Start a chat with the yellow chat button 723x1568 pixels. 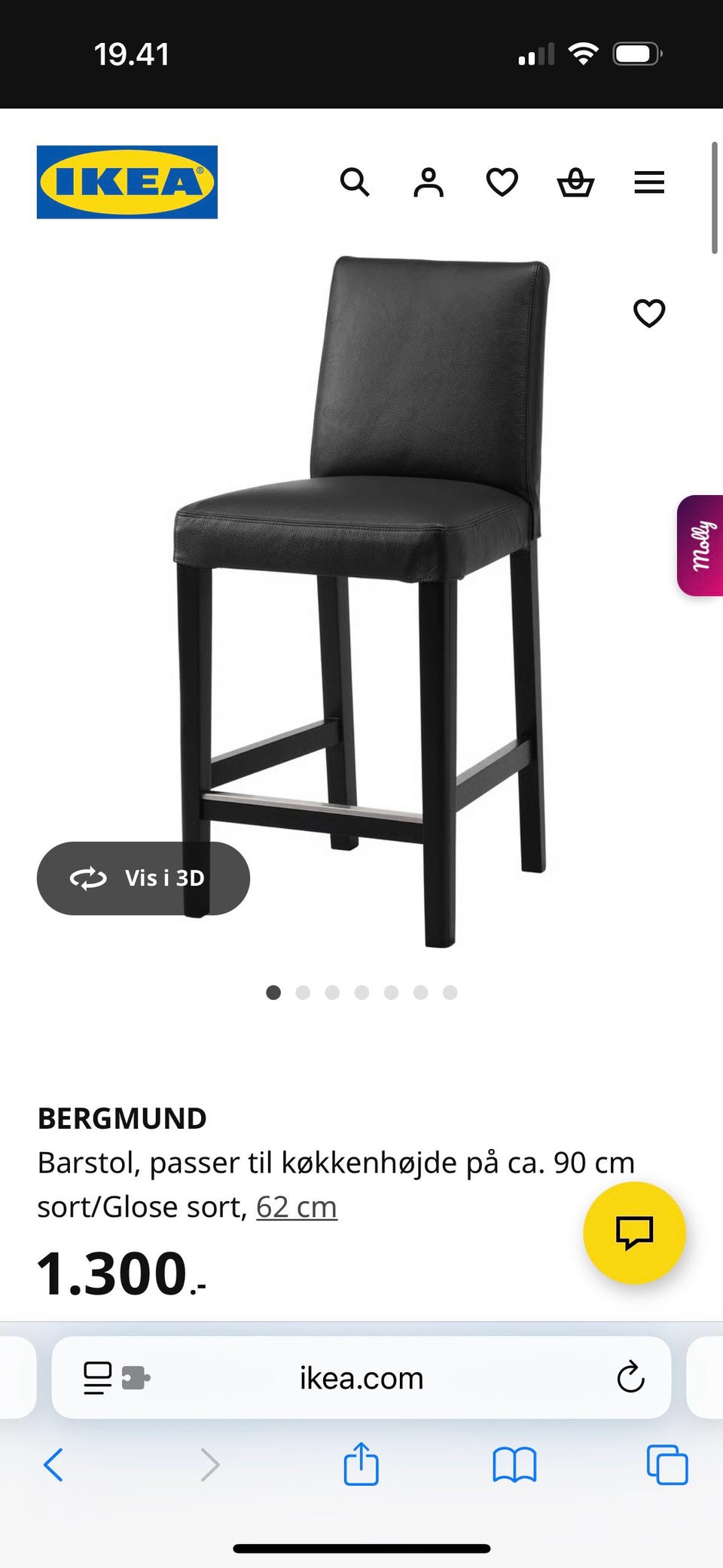point(634,1233)
